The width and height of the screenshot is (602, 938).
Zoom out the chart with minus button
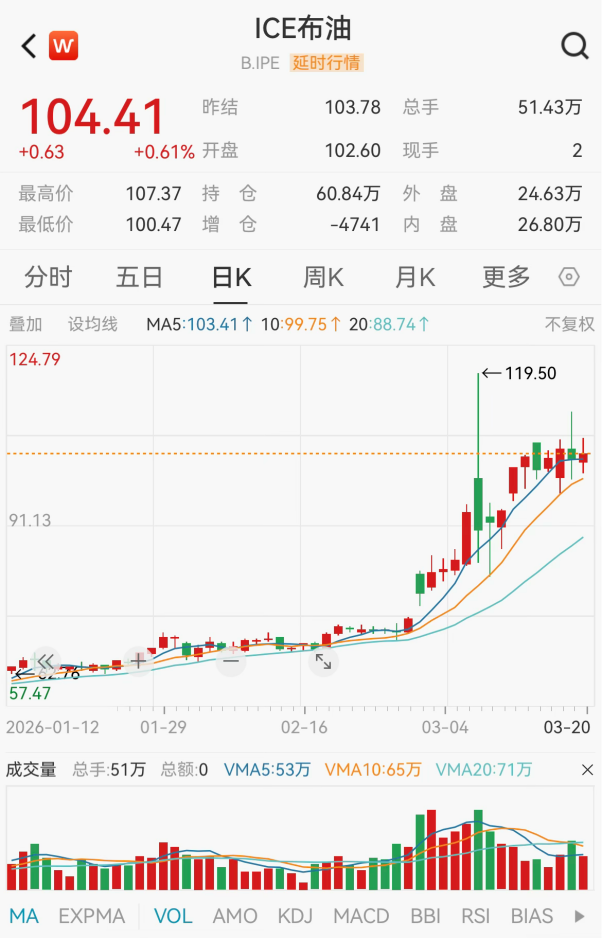[x=231, y=660]
